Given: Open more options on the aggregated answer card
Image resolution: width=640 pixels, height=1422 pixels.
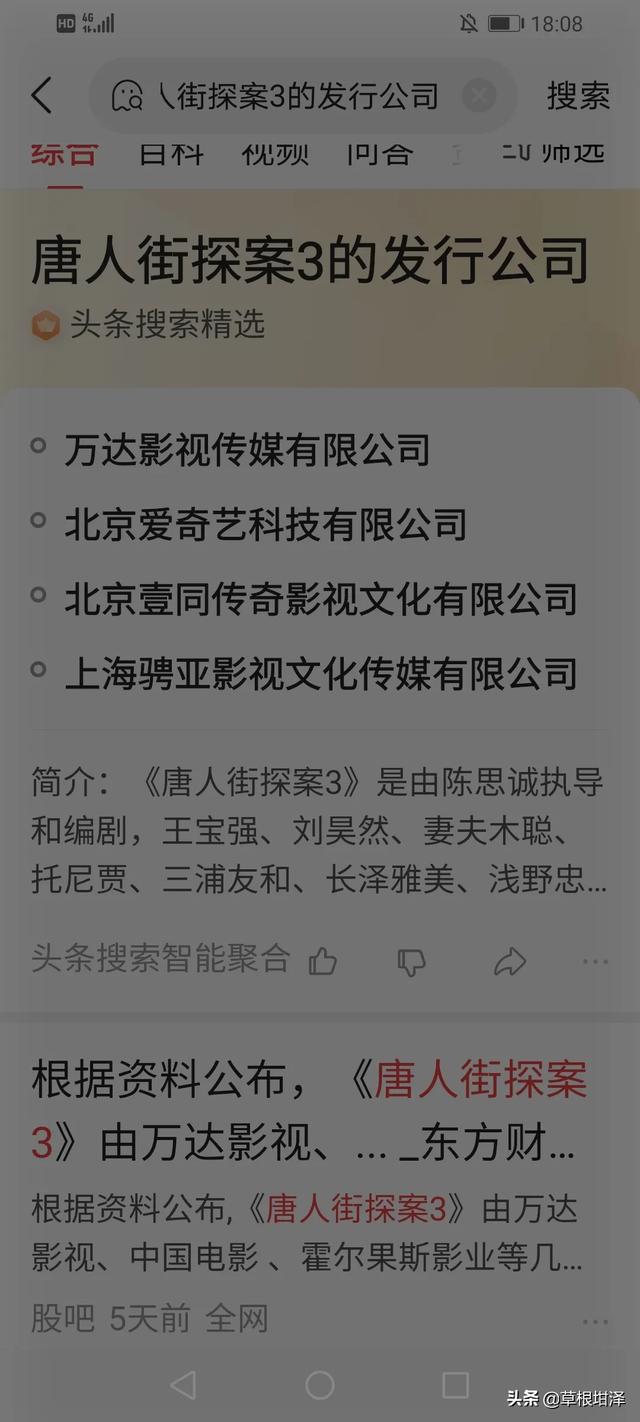Looking at the screenshot, I should (595, 962).
